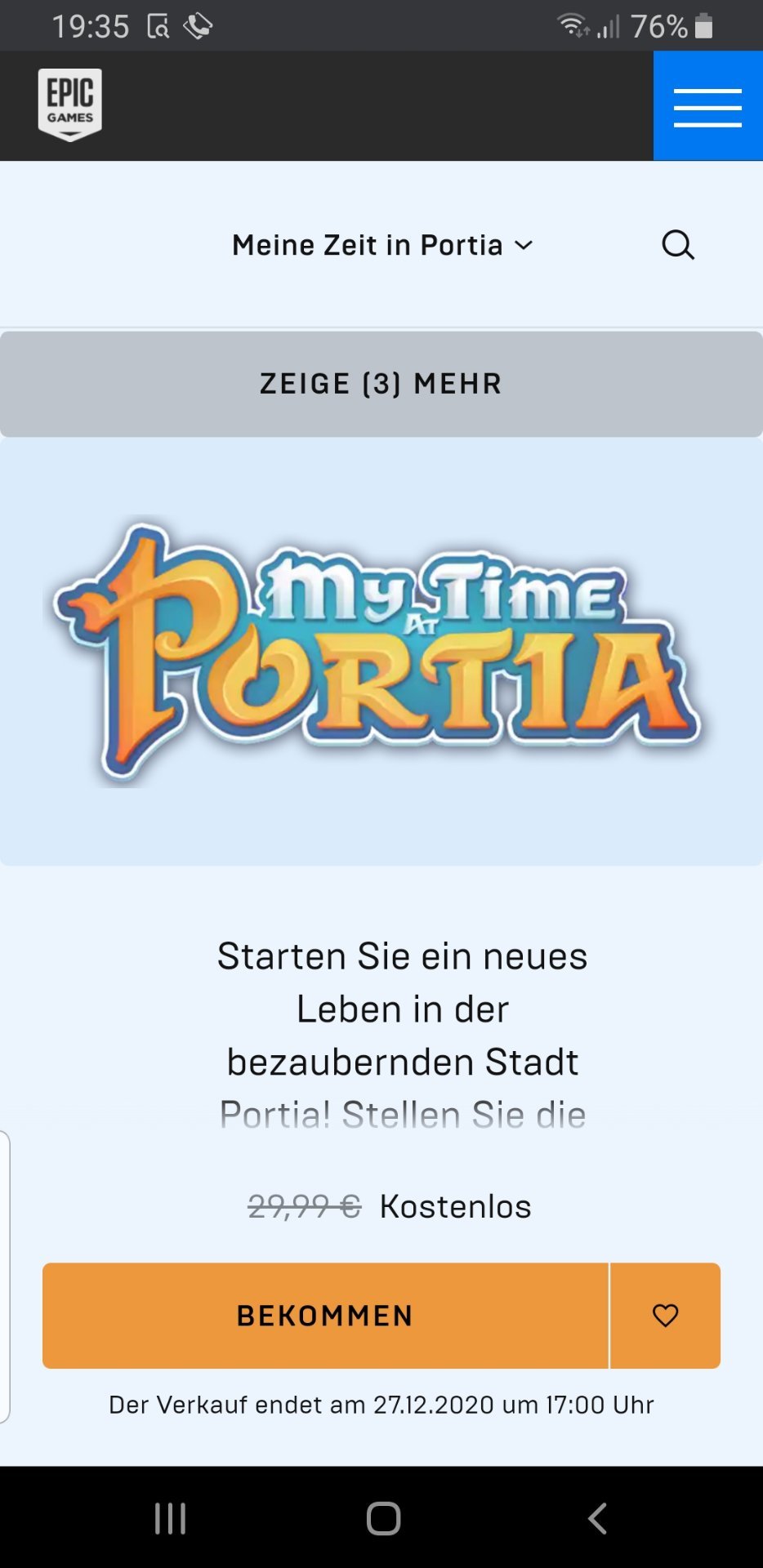Tap the Epic Games logo home link
Screen dimensions: 763x1568
(70, 105)
